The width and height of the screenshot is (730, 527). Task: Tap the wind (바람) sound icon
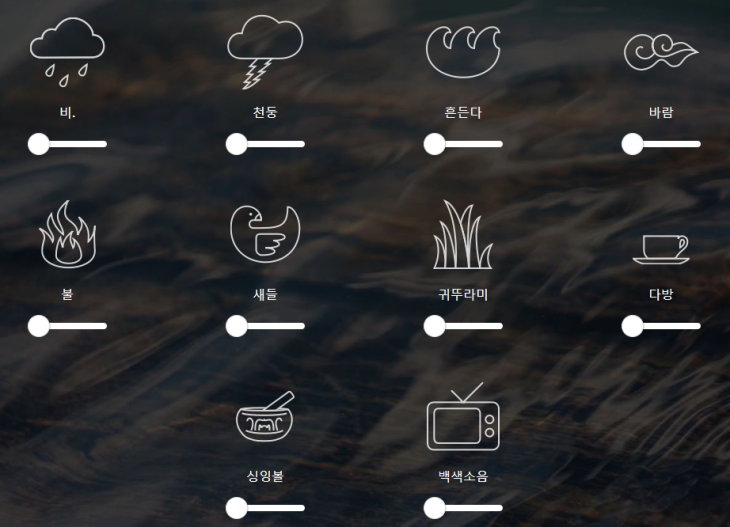point(661,52)
